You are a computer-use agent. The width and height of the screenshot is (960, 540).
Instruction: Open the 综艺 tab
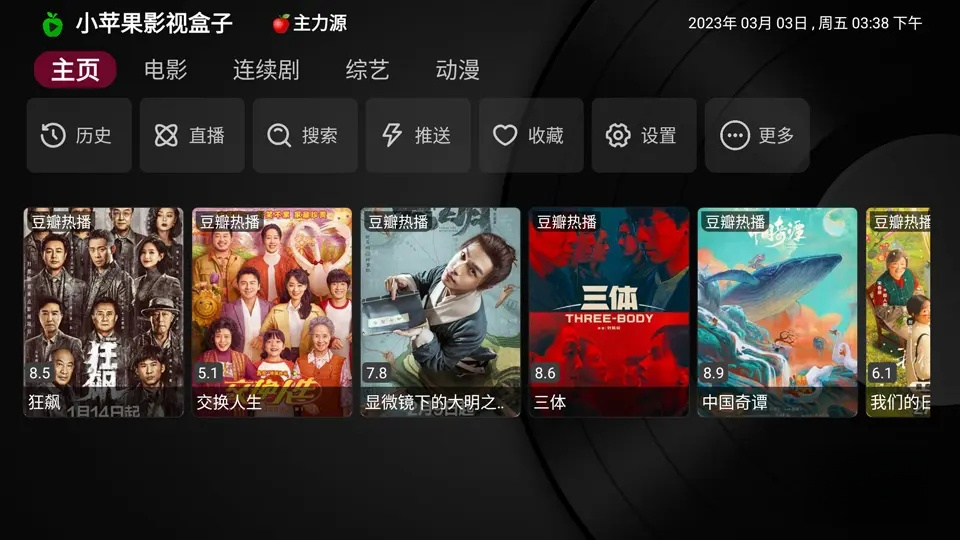(367, 70)
